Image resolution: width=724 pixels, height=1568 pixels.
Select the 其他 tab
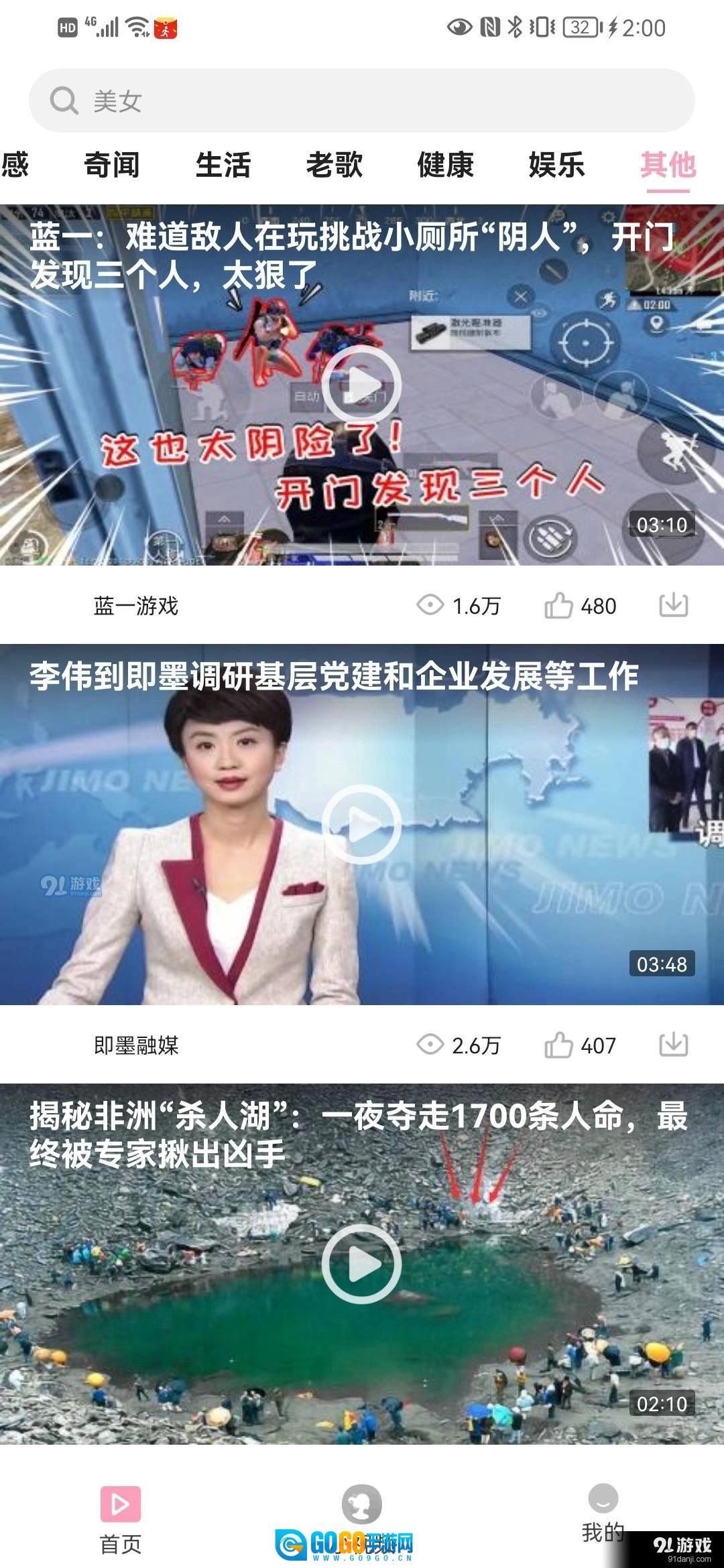[668, 165]
